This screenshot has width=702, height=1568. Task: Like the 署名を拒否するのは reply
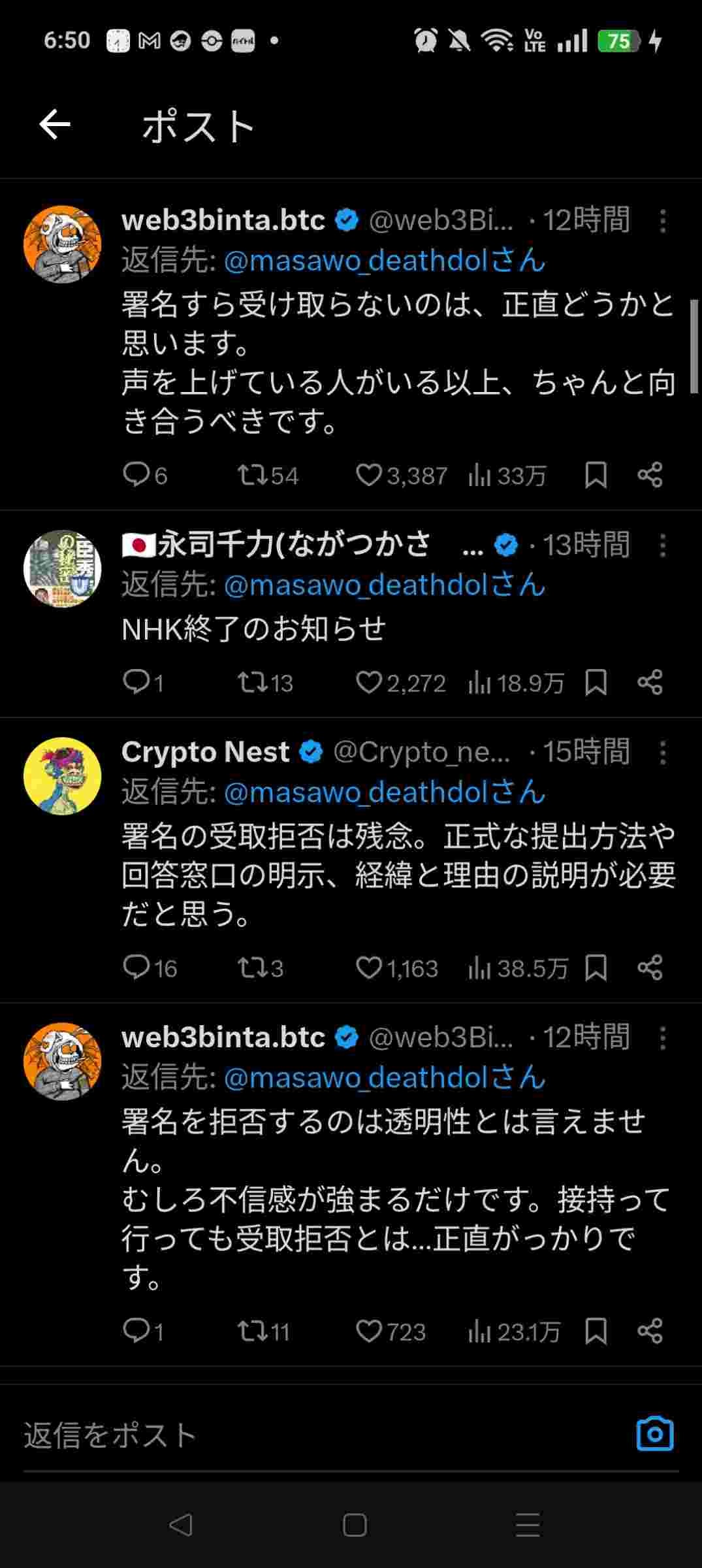[369, 1331]
